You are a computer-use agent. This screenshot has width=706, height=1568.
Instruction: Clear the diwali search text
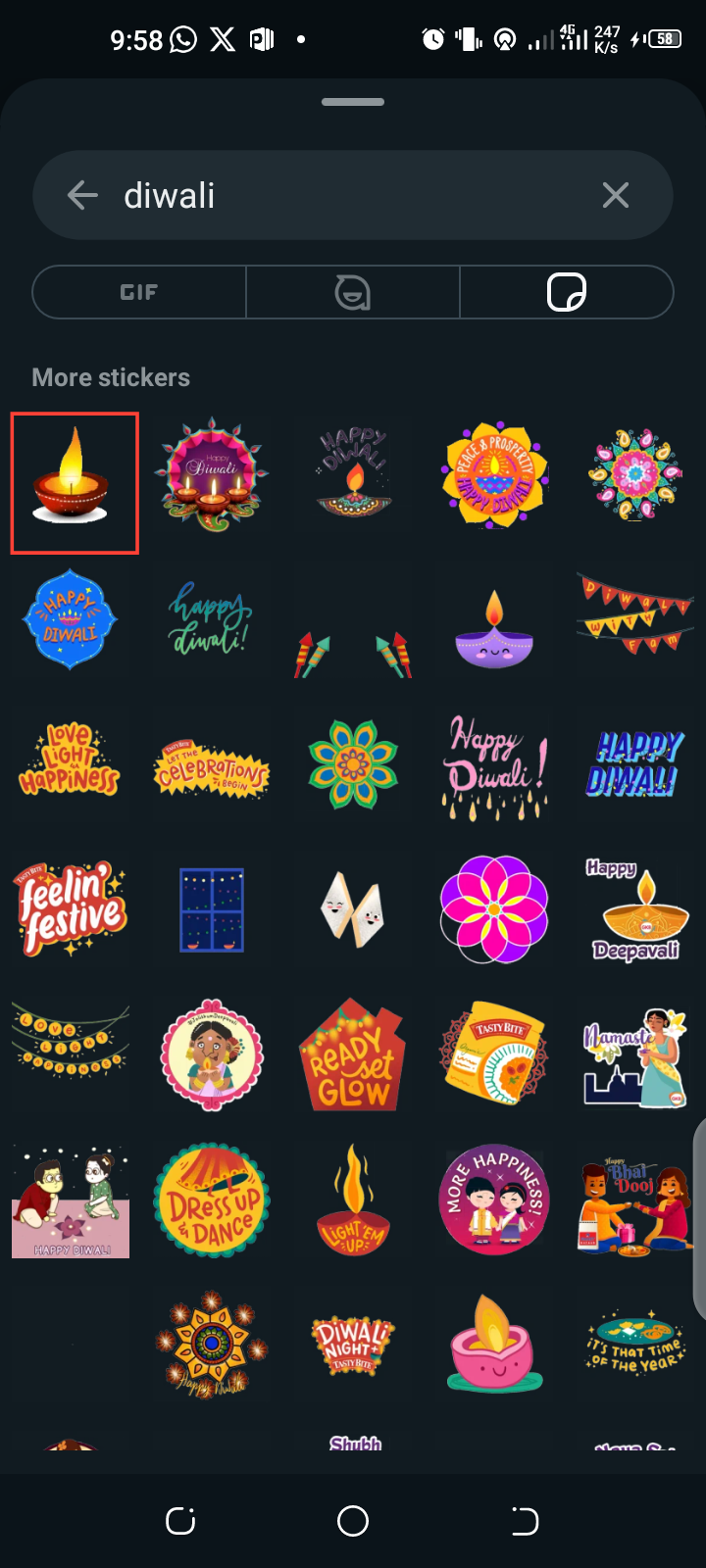pyautogui.click(x=615, y=196)
